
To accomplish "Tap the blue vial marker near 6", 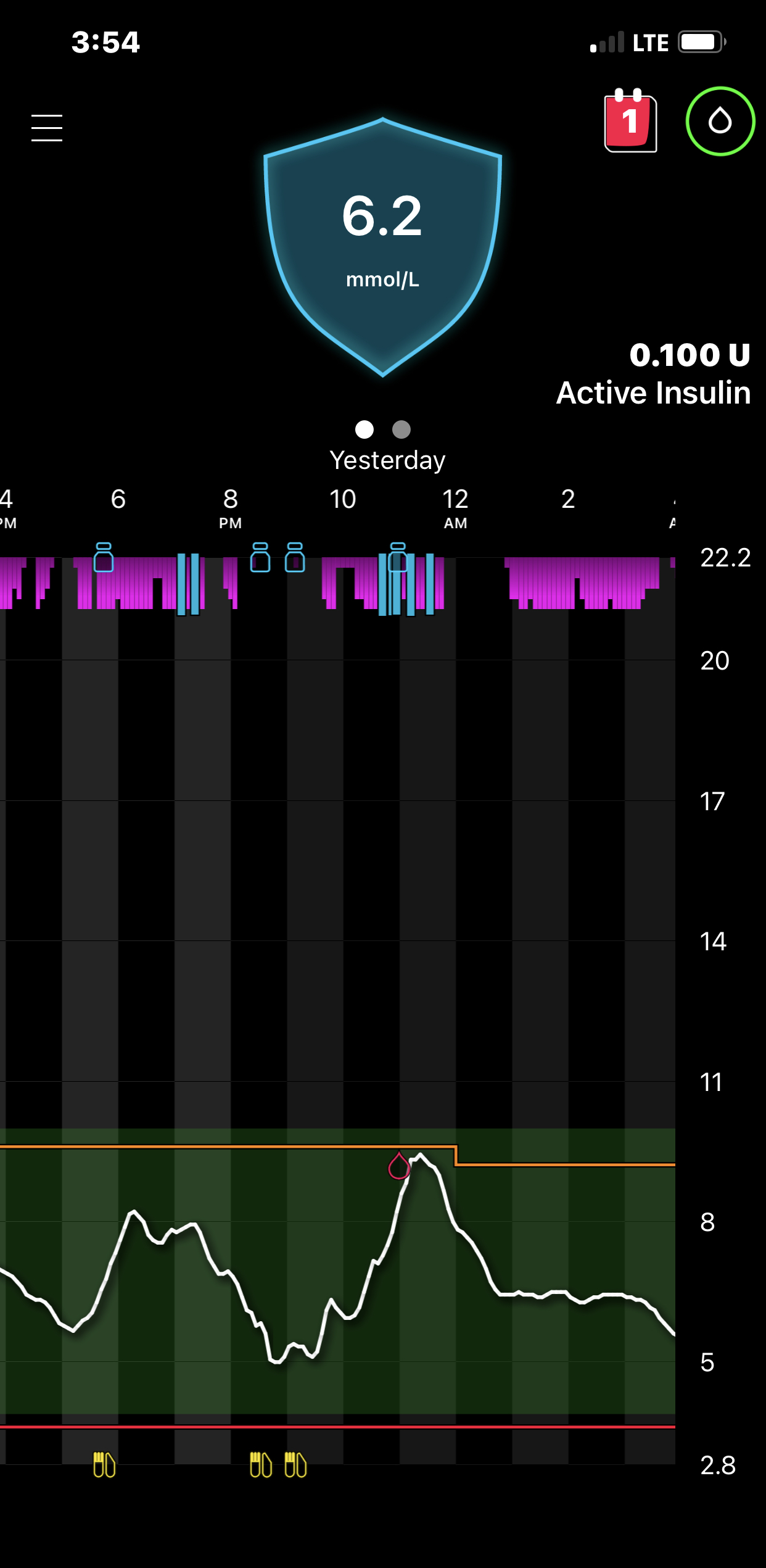I will pos(104,557).
